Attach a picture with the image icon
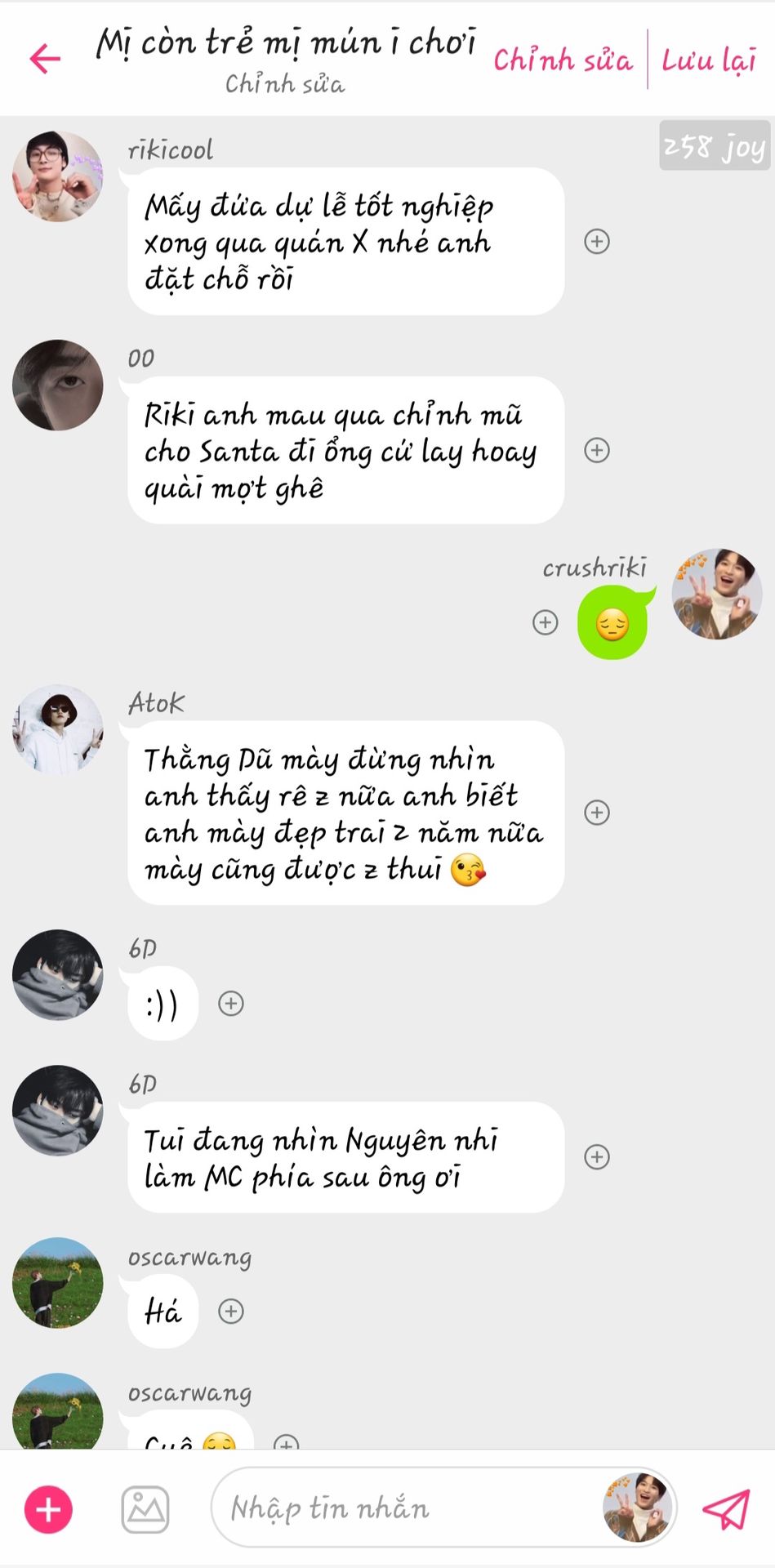Screen dimensions: 775x1568 click(x=145, y=1509)
